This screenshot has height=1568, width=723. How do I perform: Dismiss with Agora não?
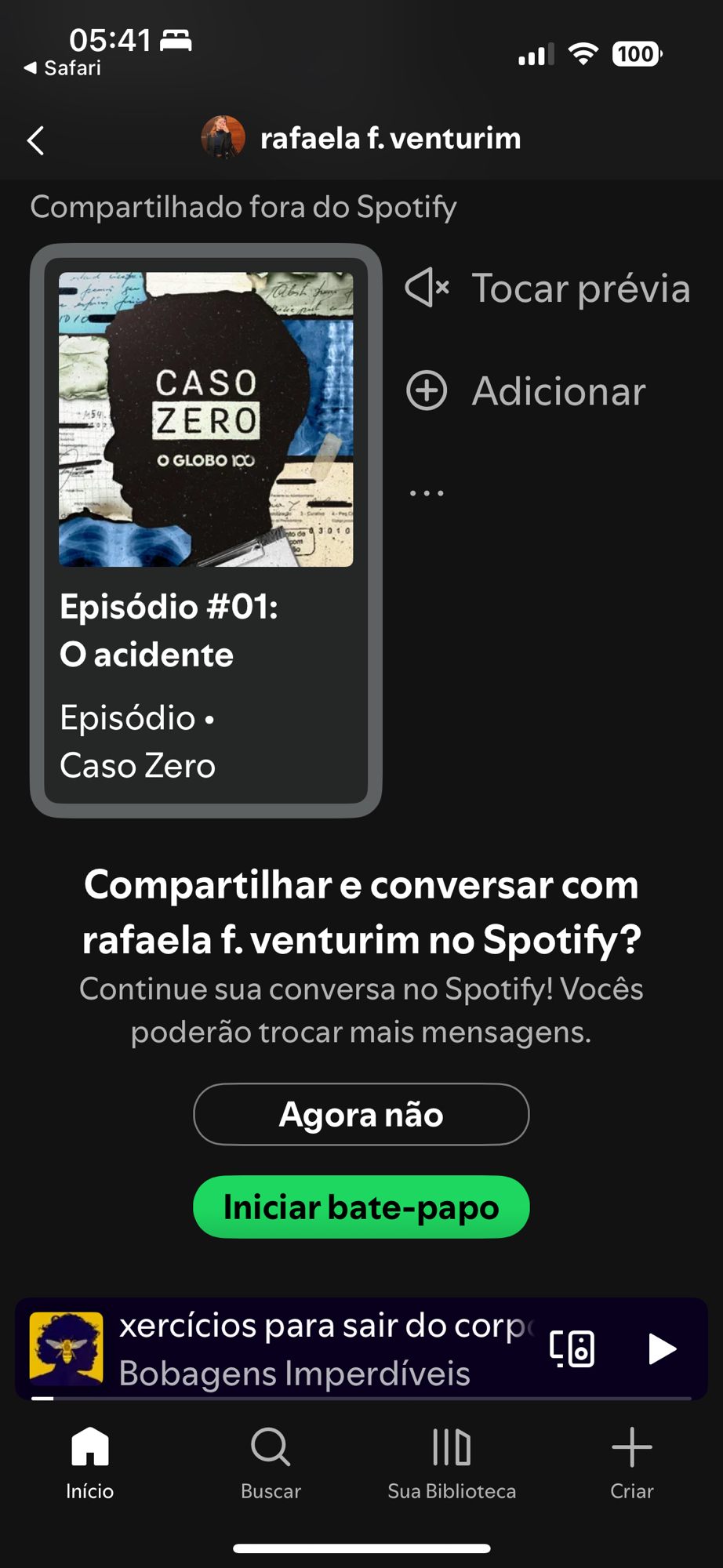click(x=361, y=1114)
